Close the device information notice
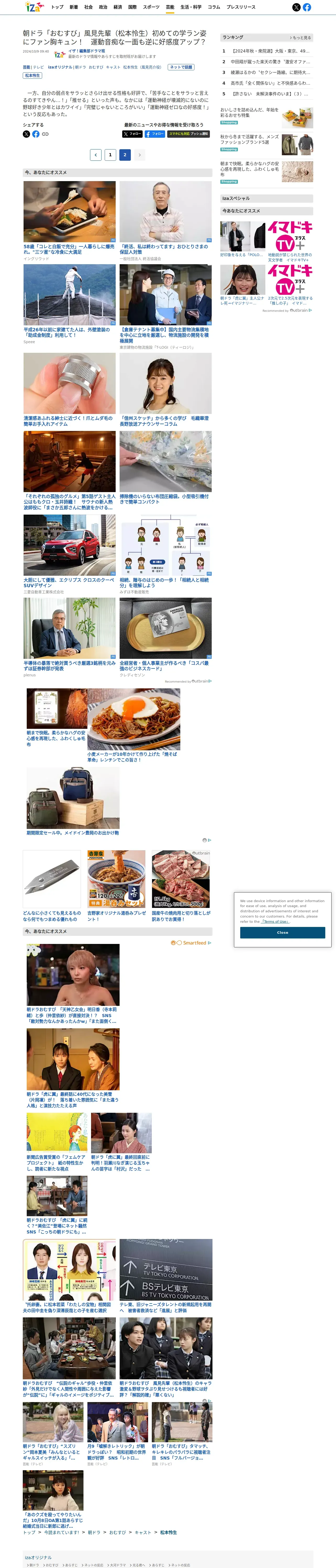The image size is (336, 1568). (282, 932)
